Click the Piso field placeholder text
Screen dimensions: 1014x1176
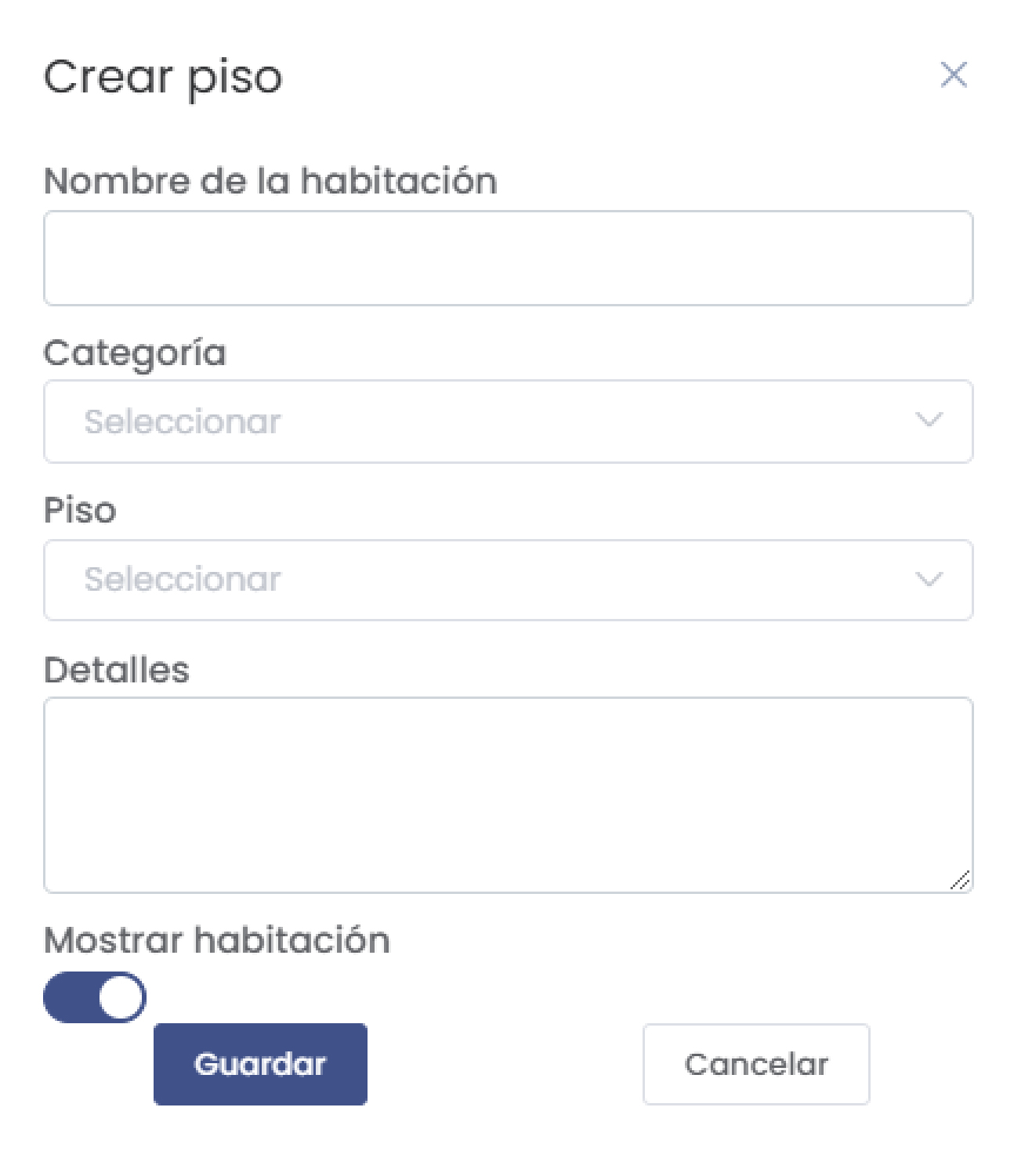click(182, 580)
